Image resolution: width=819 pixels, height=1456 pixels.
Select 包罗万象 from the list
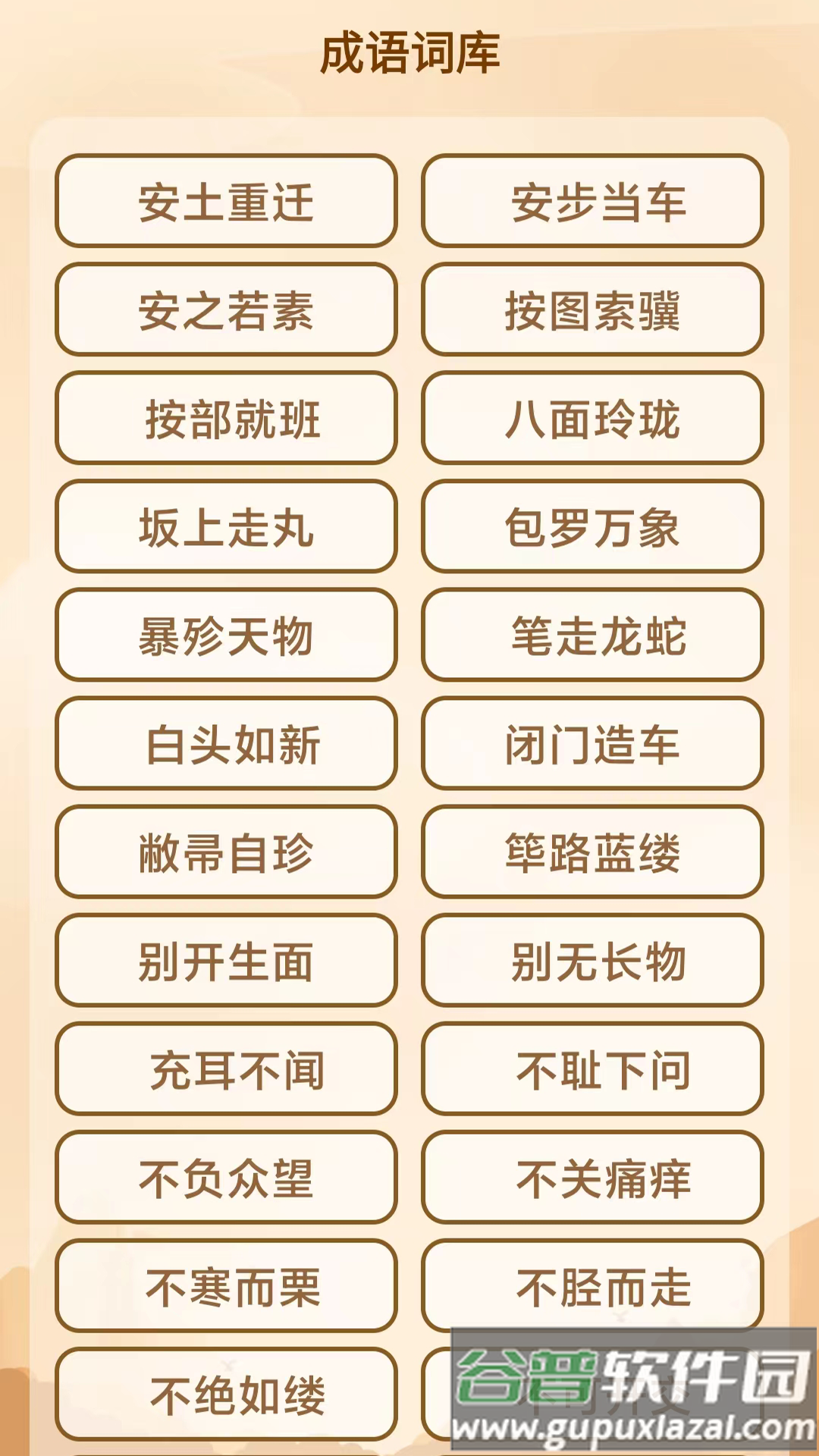592,526
